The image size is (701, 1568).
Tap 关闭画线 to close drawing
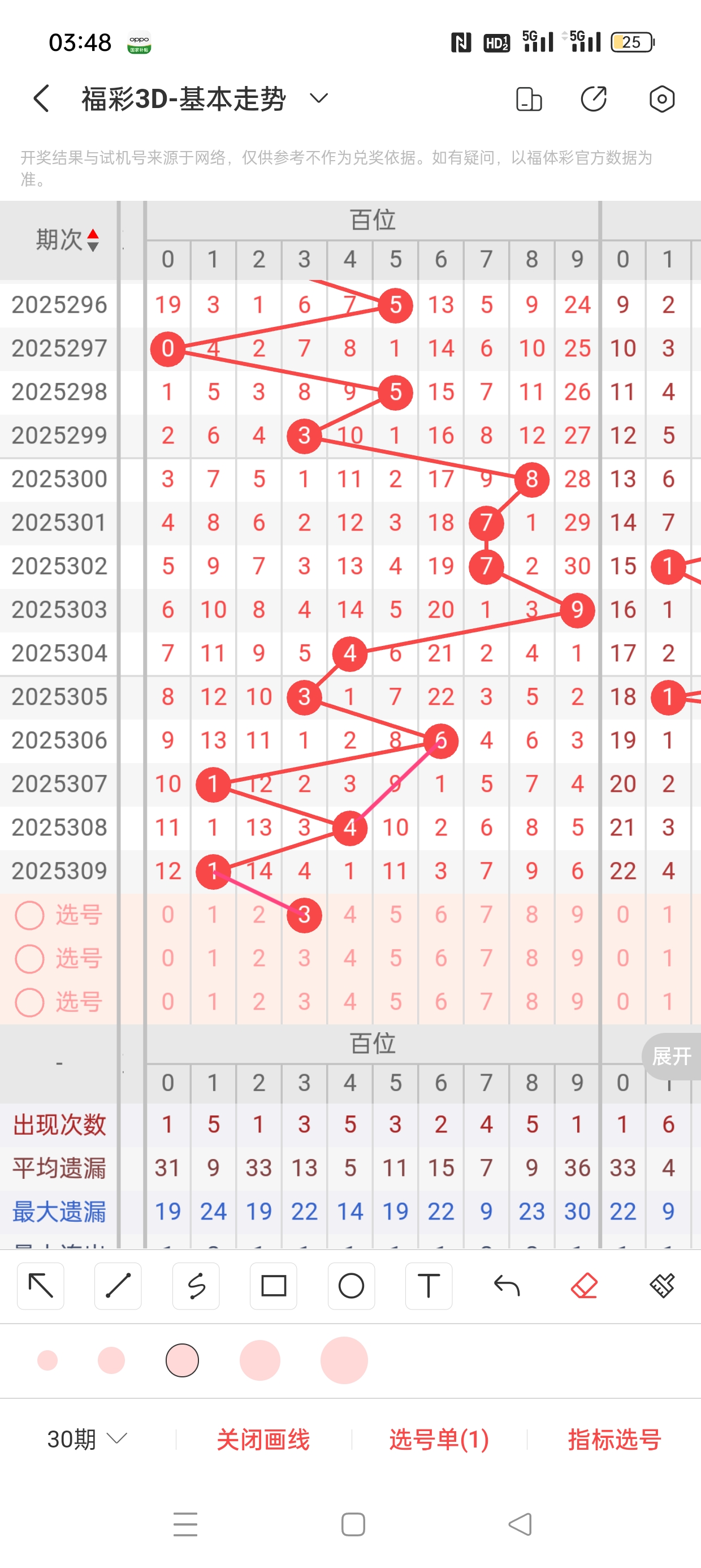pyautogui.click(x=263, y=1440)
